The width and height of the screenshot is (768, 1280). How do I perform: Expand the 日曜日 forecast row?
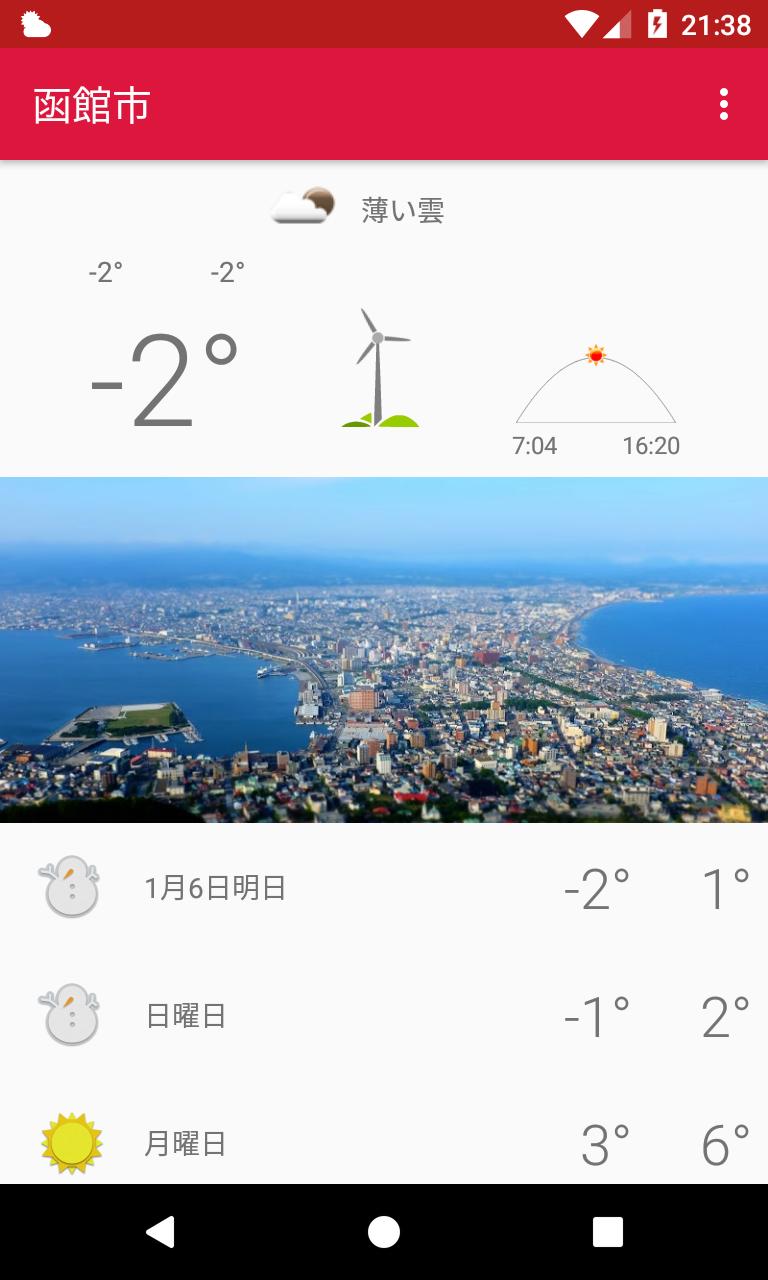[384, 1014]
